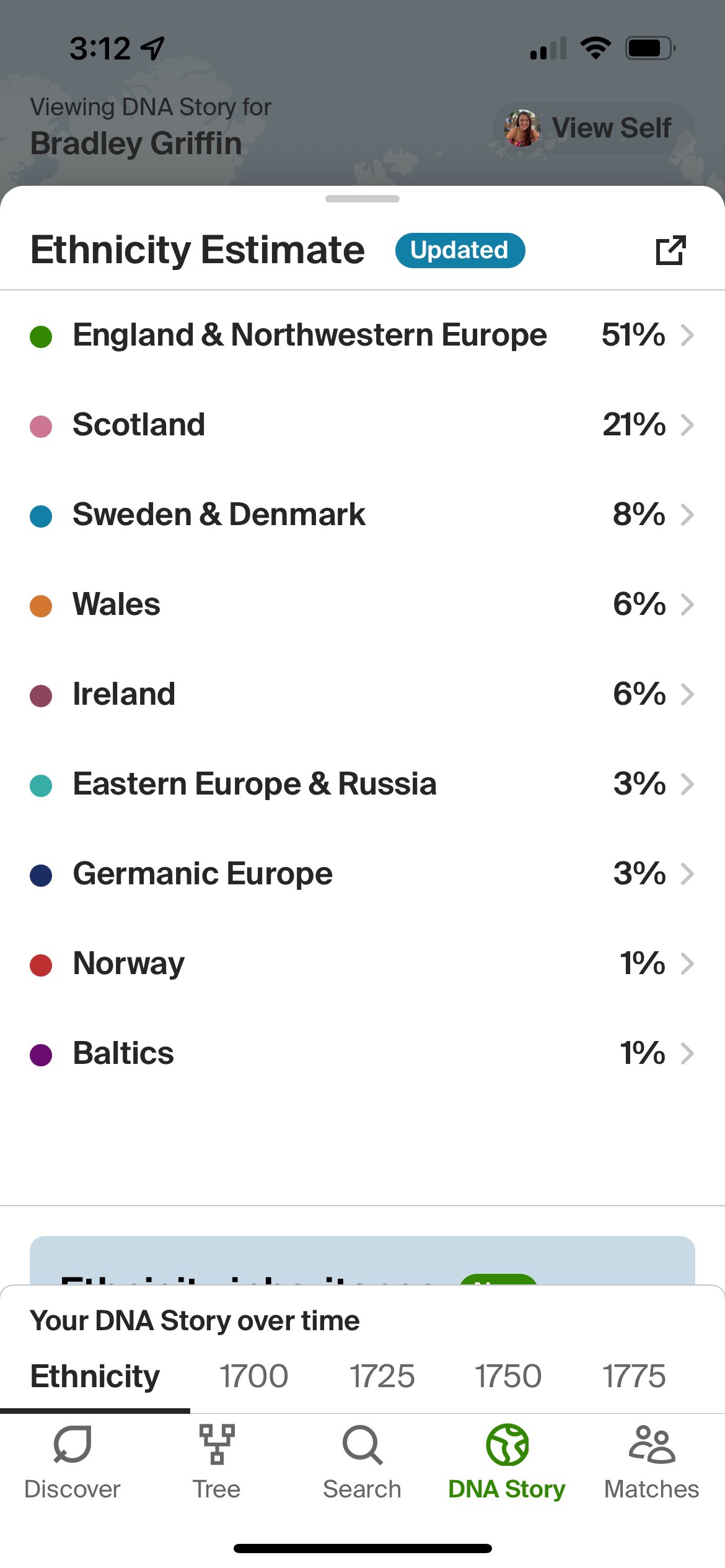Jump to 1750 in DNA Story timeline
725x1568 pixels.
coord(508,1377)
